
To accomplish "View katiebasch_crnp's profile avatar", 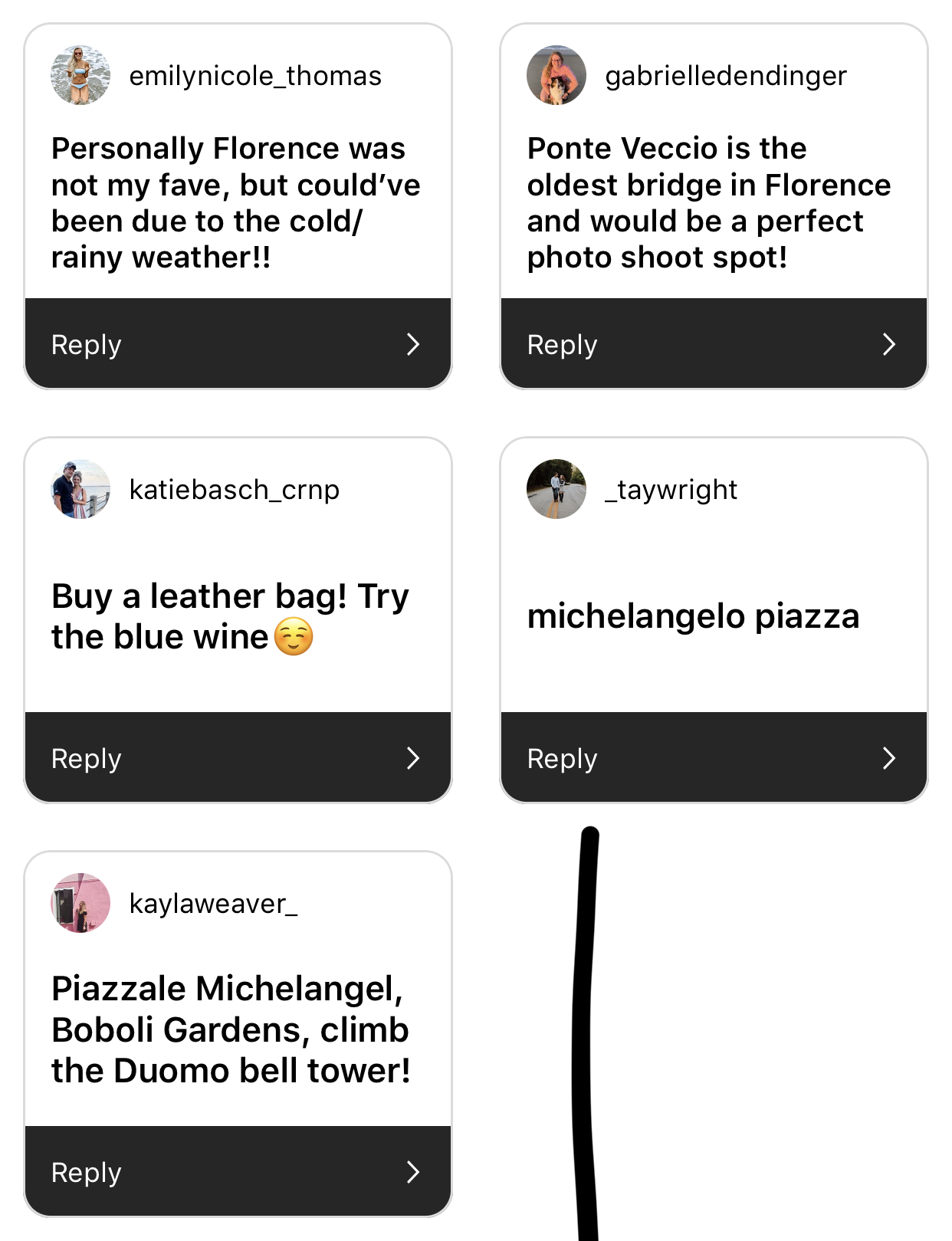I will [80, 489].
